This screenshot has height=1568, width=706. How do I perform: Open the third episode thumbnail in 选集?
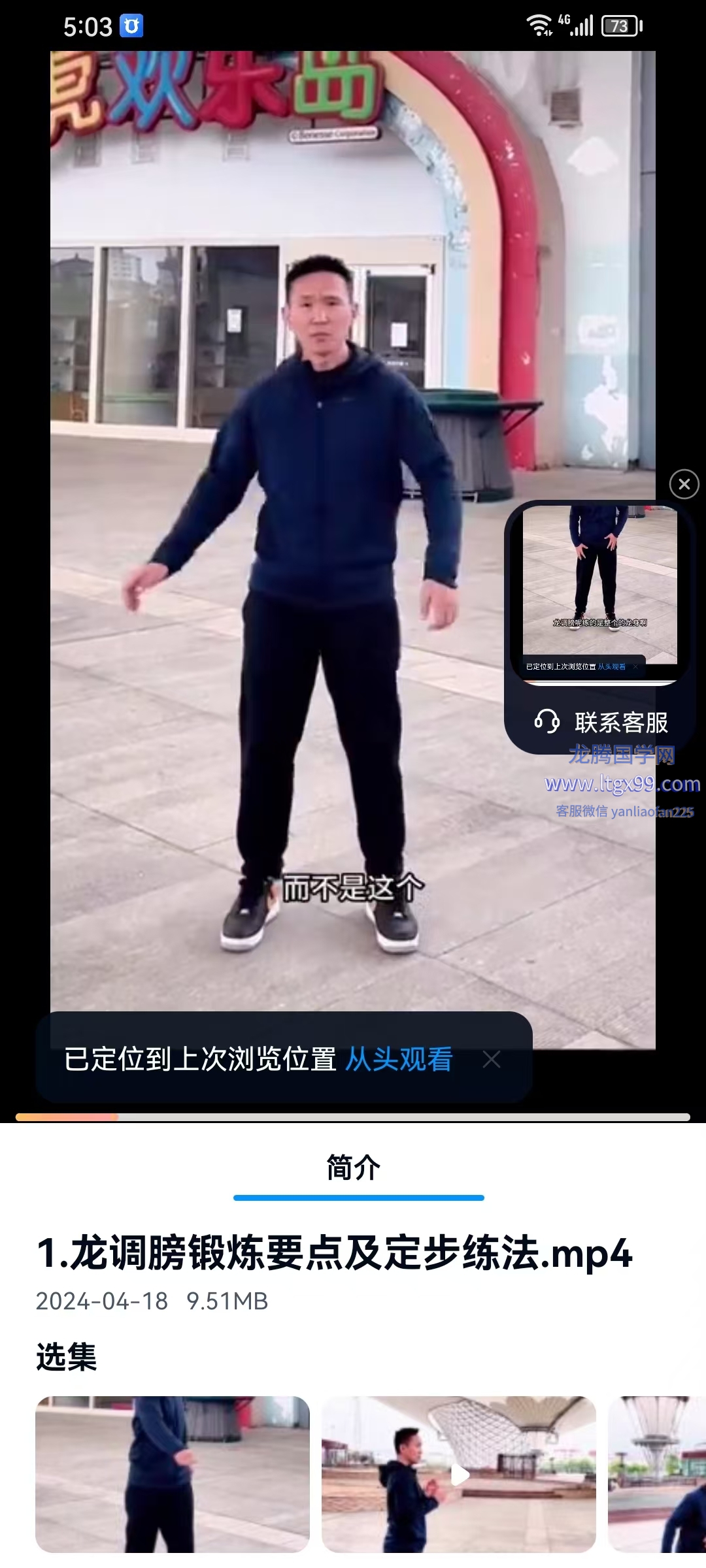pyautogui.click(x=657, y=1474)
